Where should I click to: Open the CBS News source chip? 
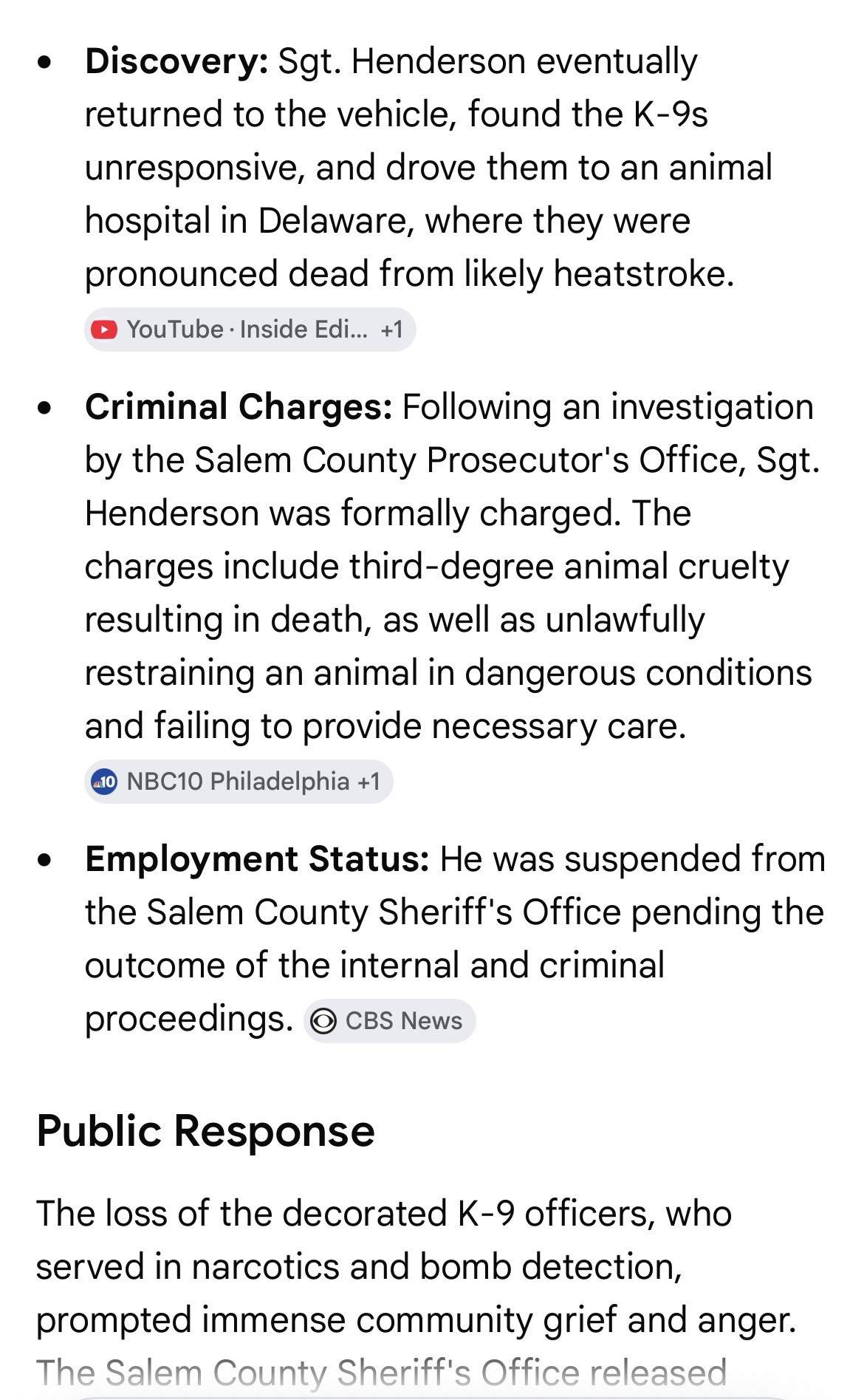(390, 1020)
